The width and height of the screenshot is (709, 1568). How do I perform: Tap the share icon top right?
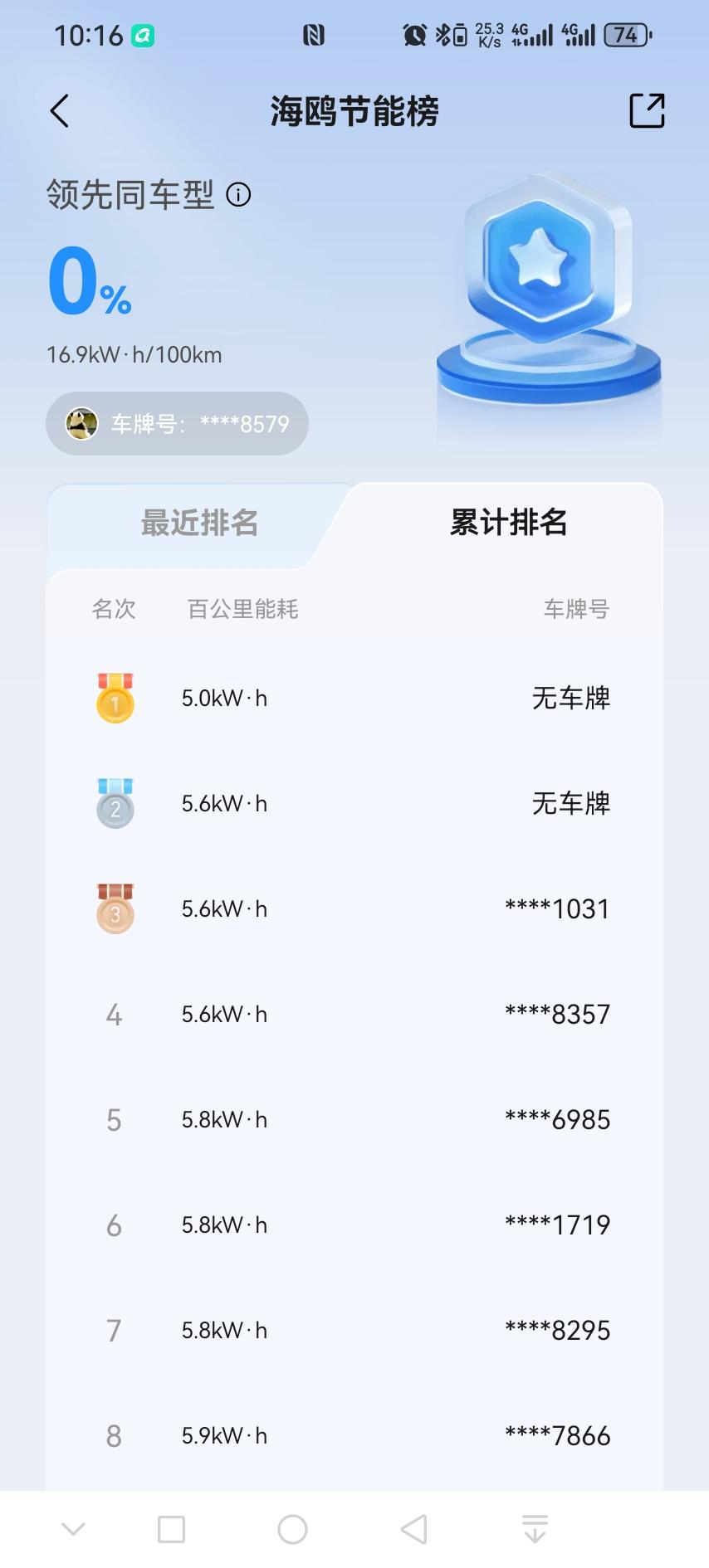click(x=646, y=110)
